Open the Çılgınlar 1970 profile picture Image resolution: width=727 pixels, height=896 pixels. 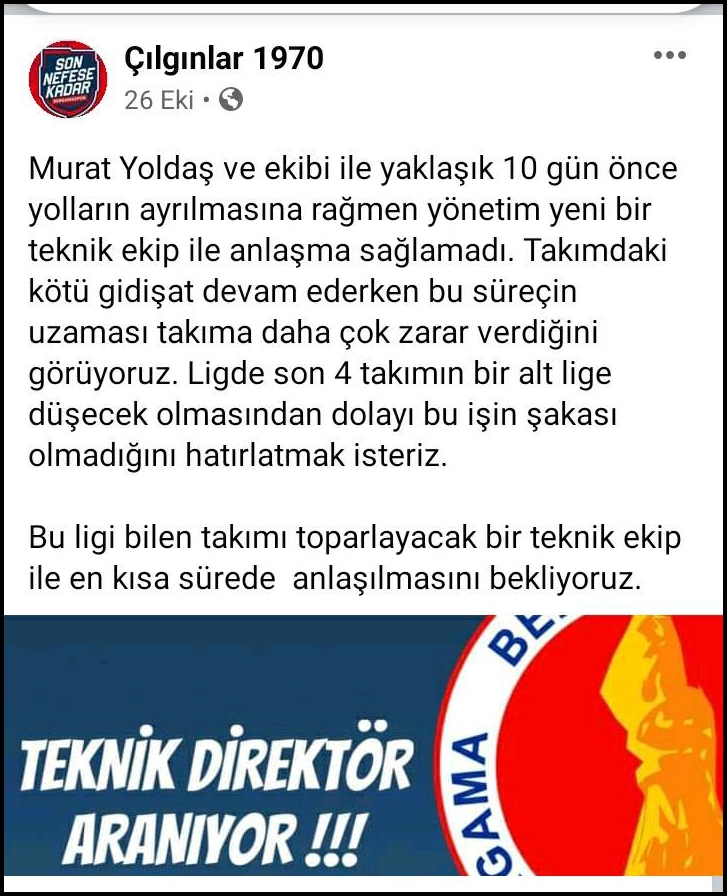coord(68,79)
